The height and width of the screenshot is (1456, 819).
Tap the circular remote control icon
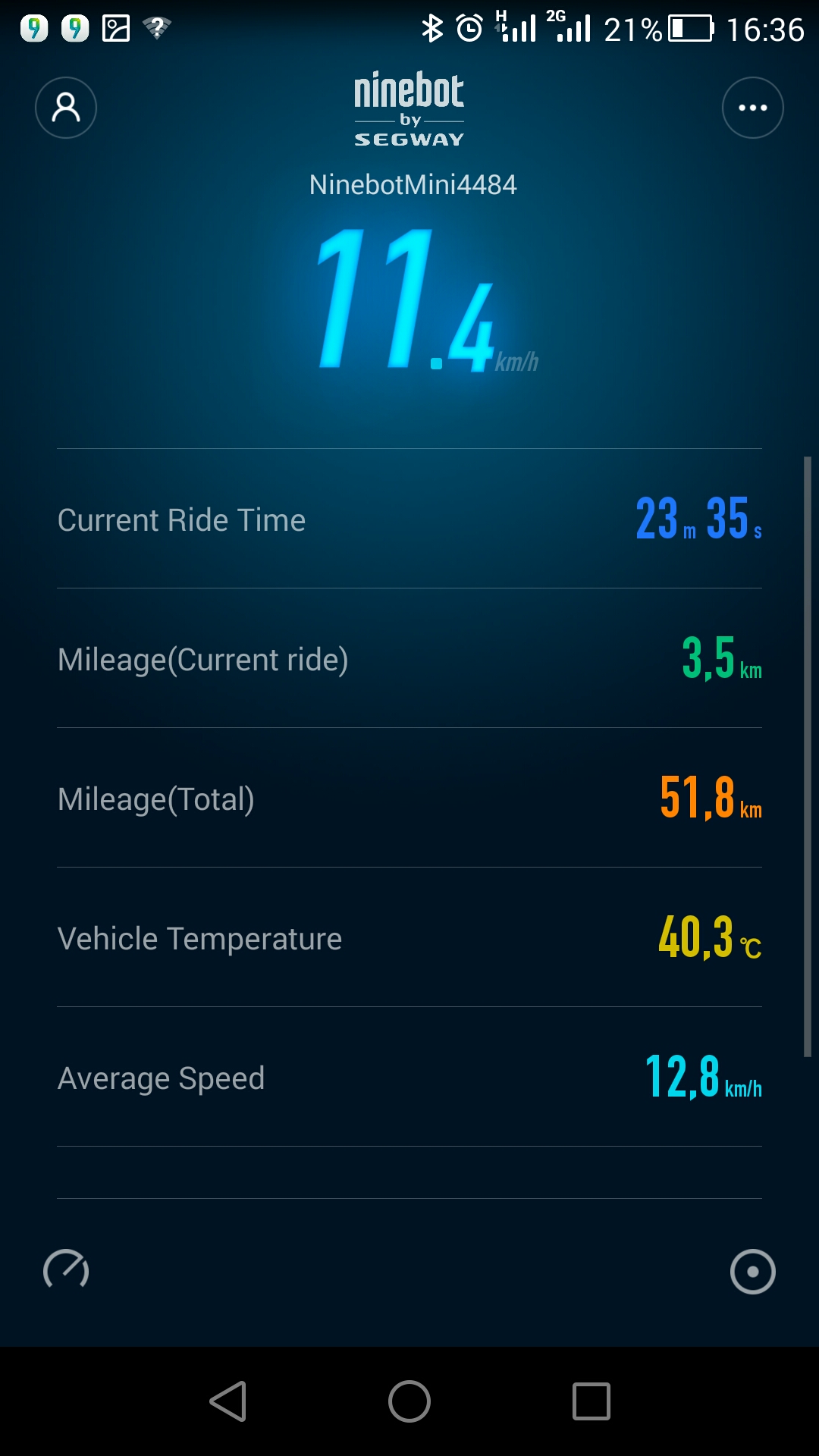coord(752,1271)
